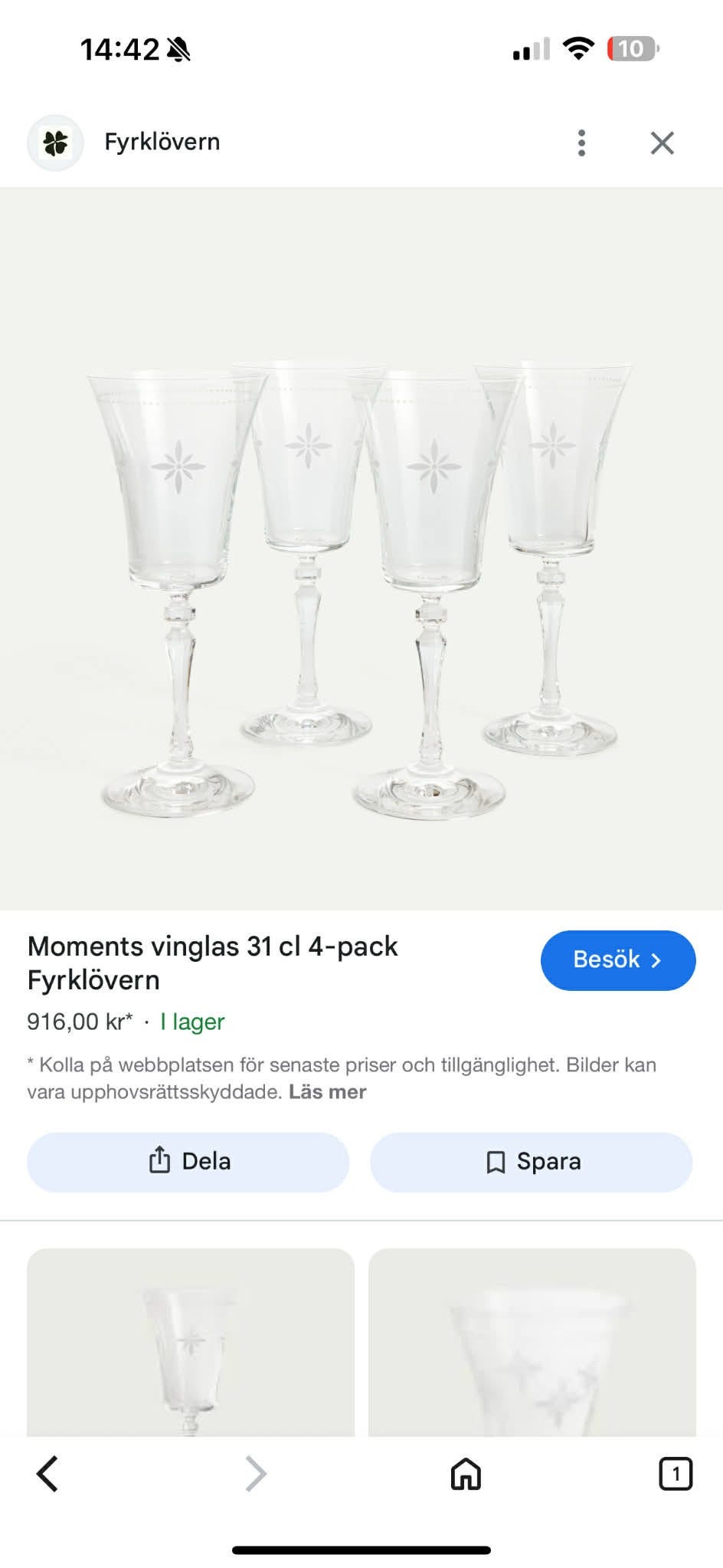The image size is (723, 1568).
Task: Open the main Moments vinglas product image
Action: coord(361,549)
